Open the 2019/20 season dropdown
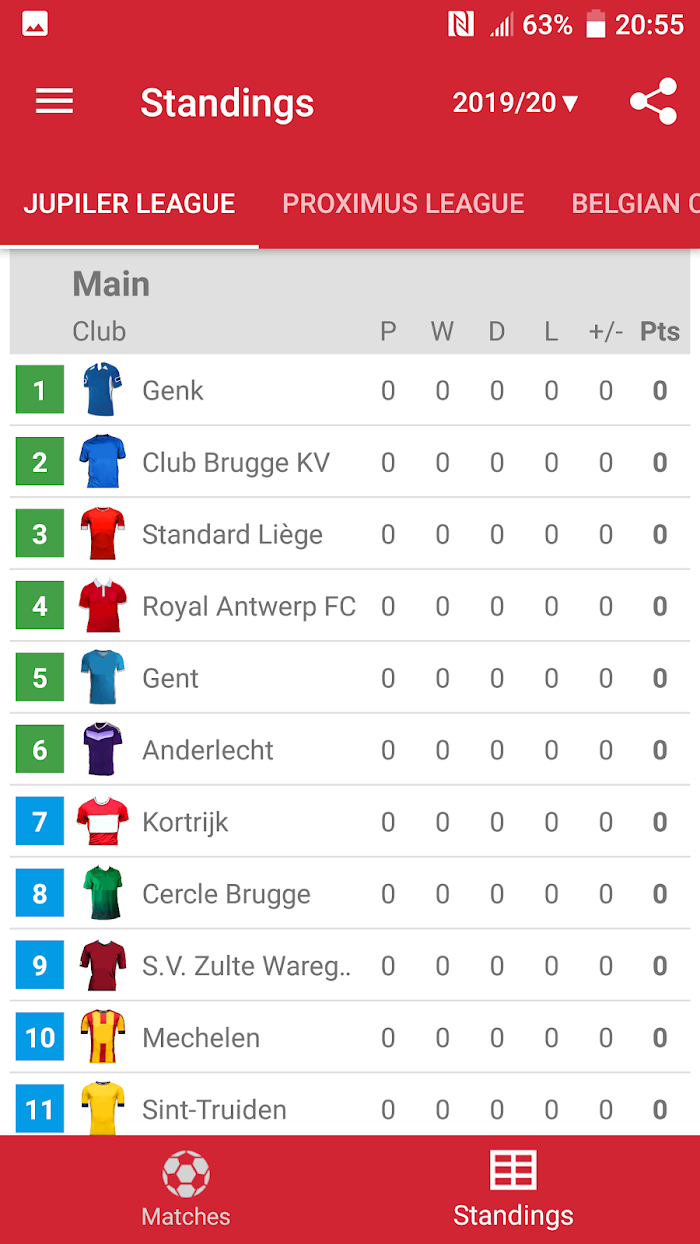Image resolution: width=700 pixels, height=1244 pixels. tap(515, 103)
